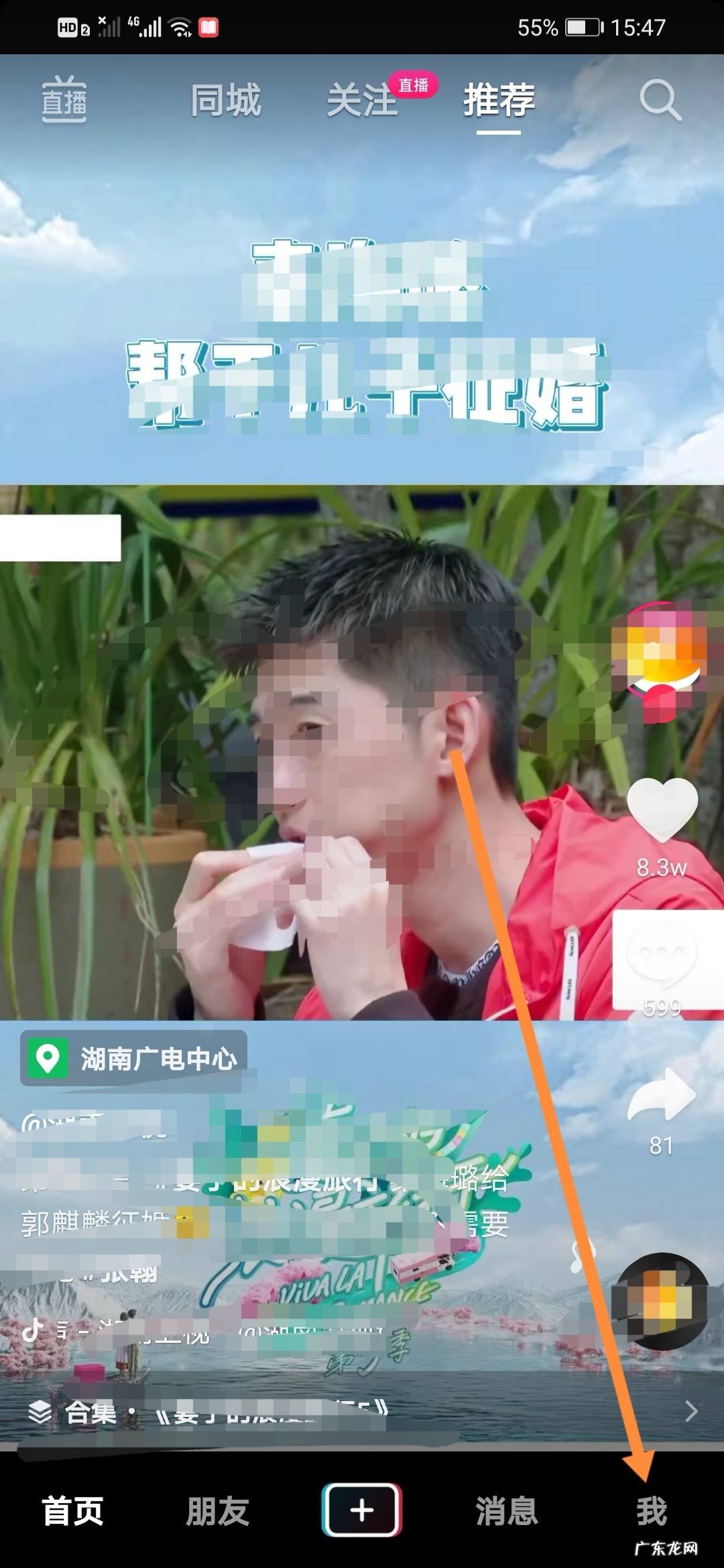Create a new video with plus button

(x=362, y=1510)
